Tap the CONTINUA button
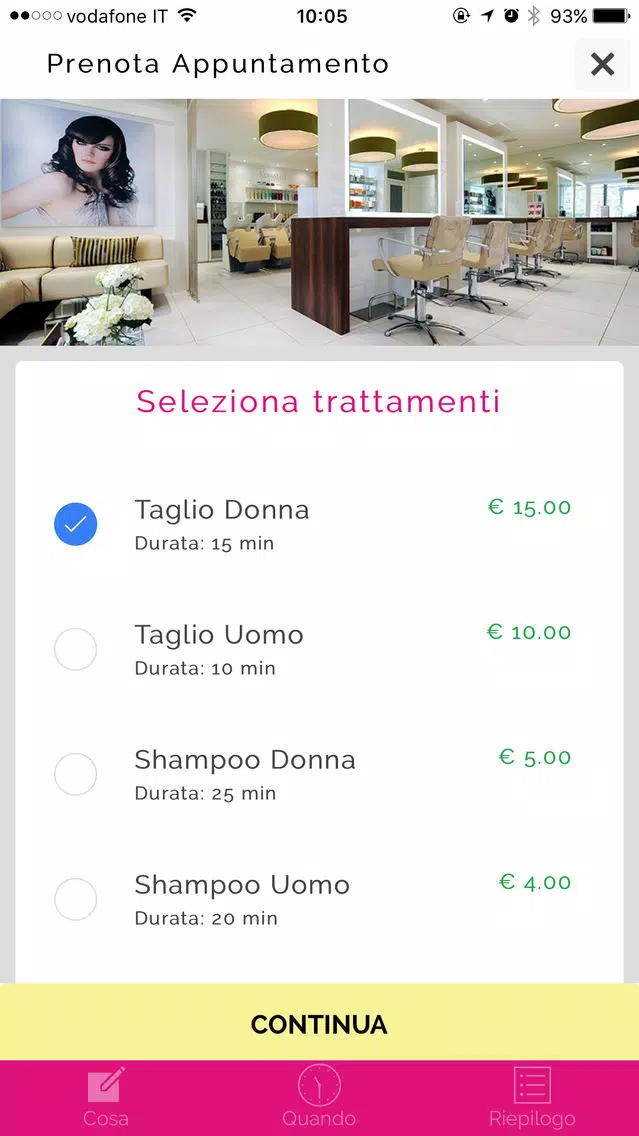The width and height of the screenshot is (639, 1136). tap(320, 1024)
